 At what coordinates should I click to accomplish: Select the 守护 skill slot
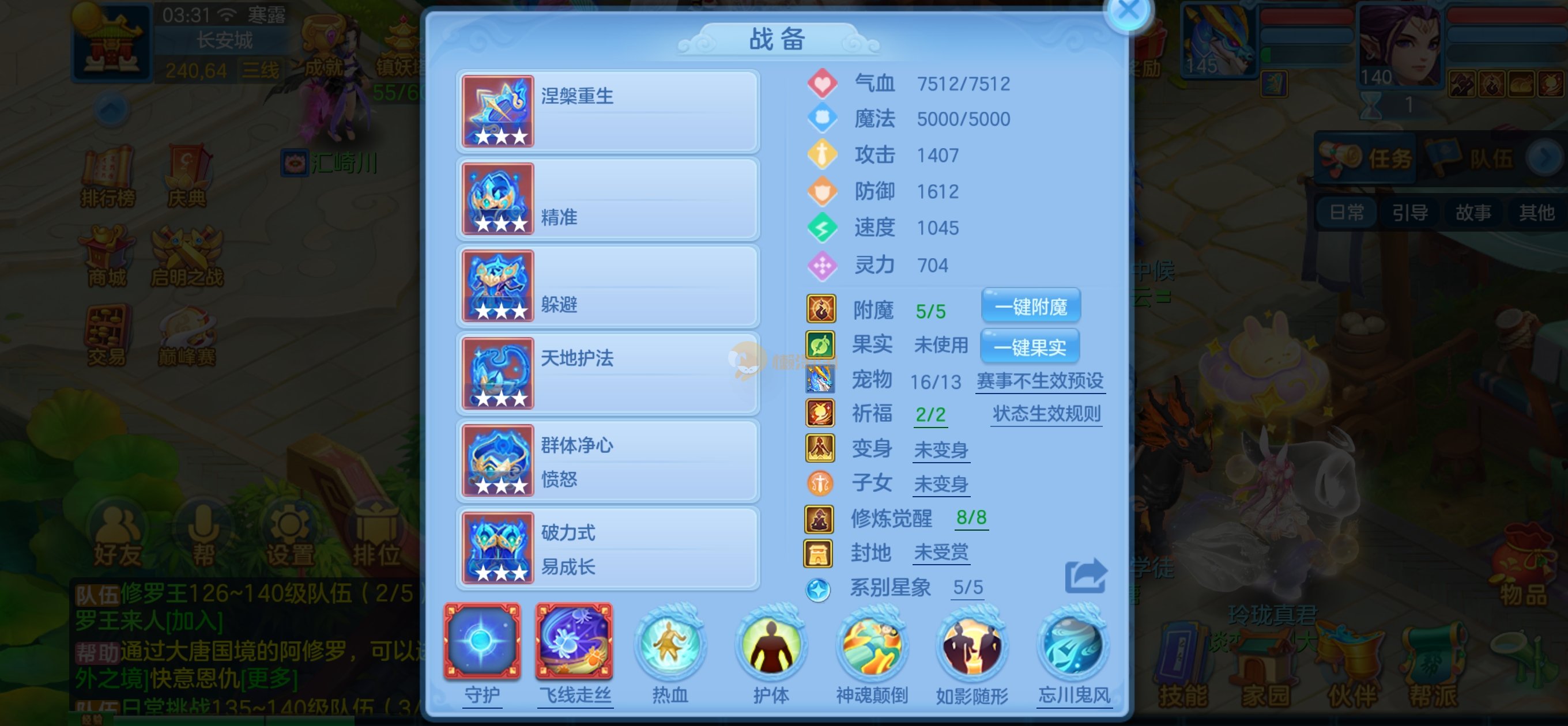[482, 642]
